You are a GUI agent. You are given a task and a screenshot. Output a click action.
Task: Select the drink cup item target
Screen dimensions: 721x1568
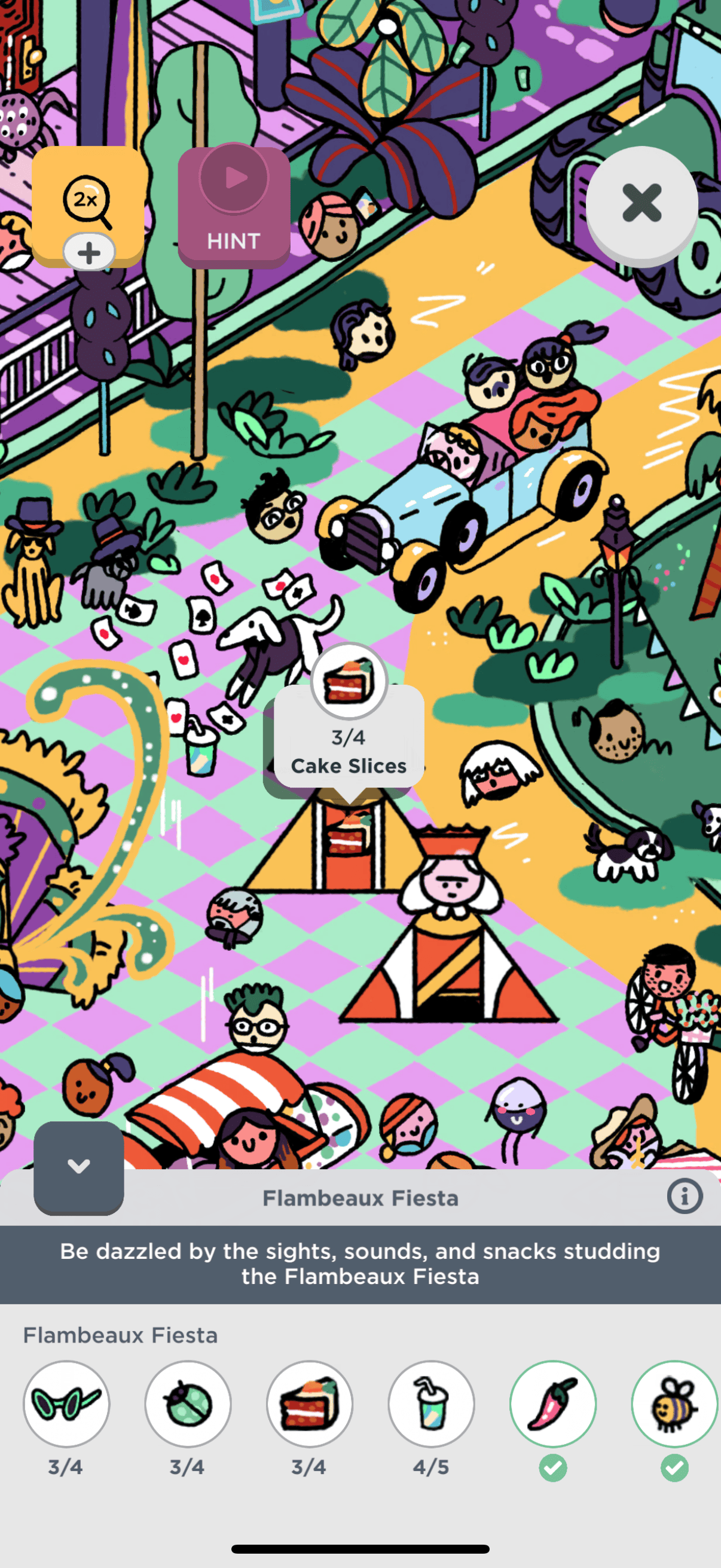point(432,1404)
